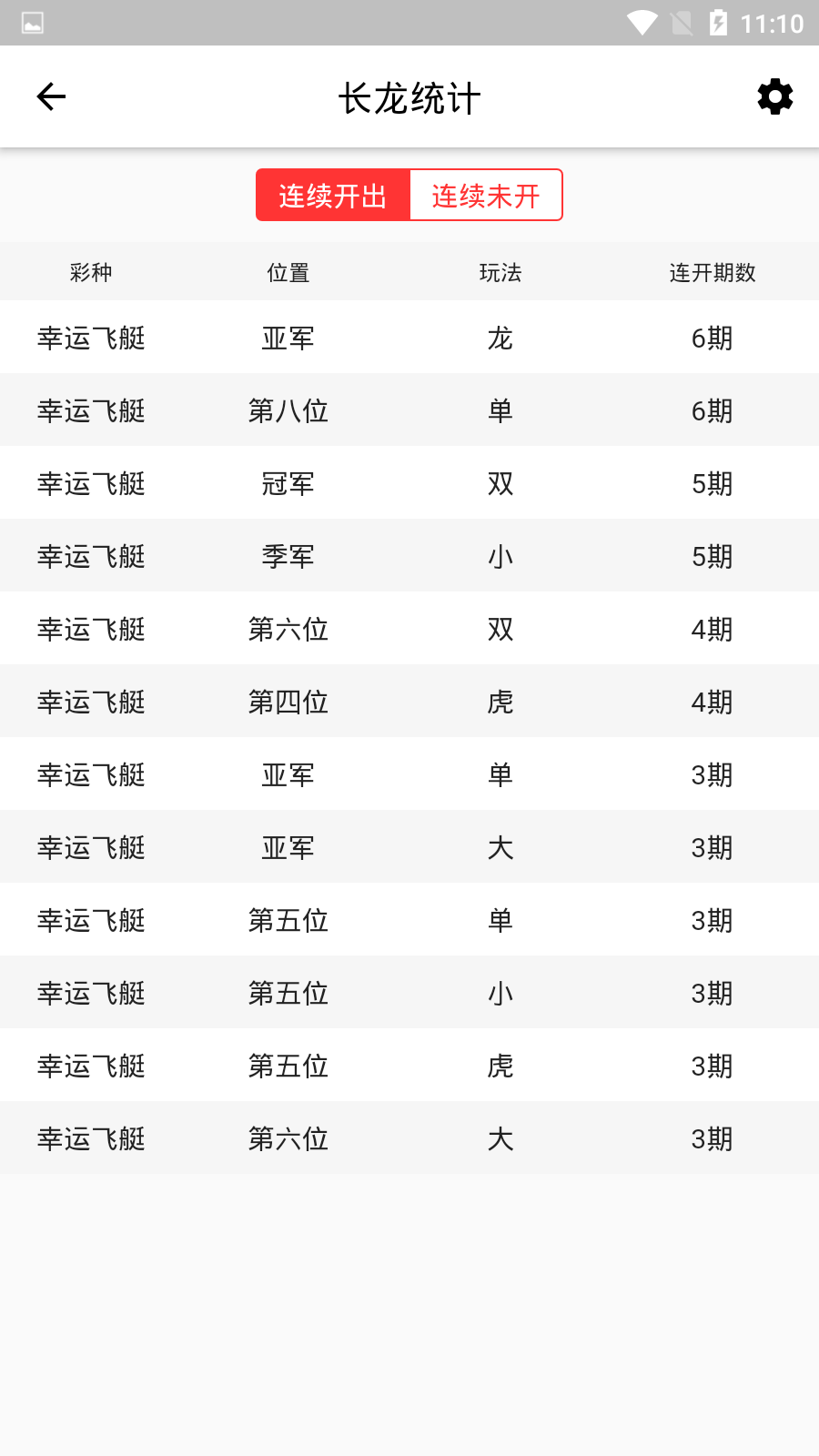Tap the 第四位 虎 4期 row
Screen dimensions: 819x1456
tap(409, 701)
